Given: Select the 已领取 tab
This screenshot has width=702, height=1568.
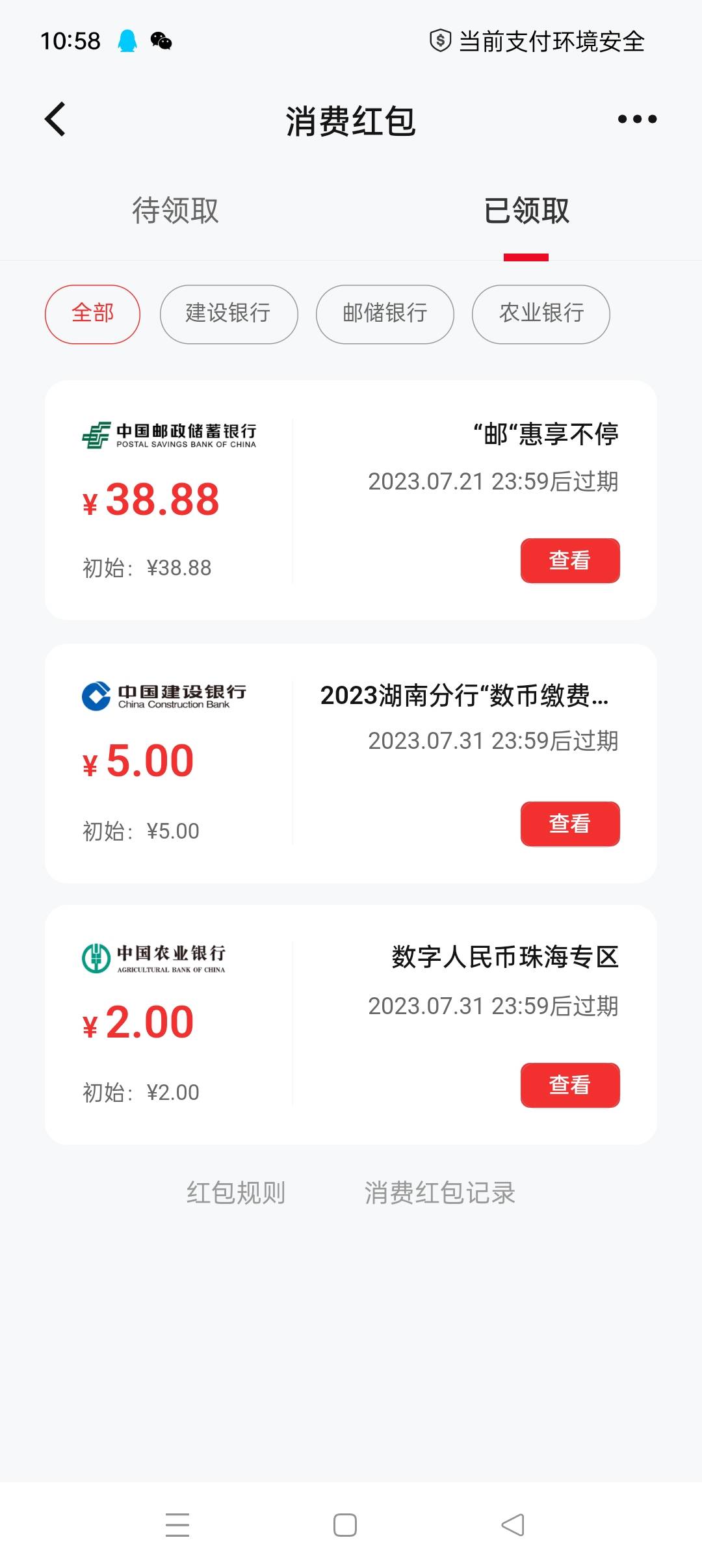Looking at the screenshot, I should click(526, 211).
